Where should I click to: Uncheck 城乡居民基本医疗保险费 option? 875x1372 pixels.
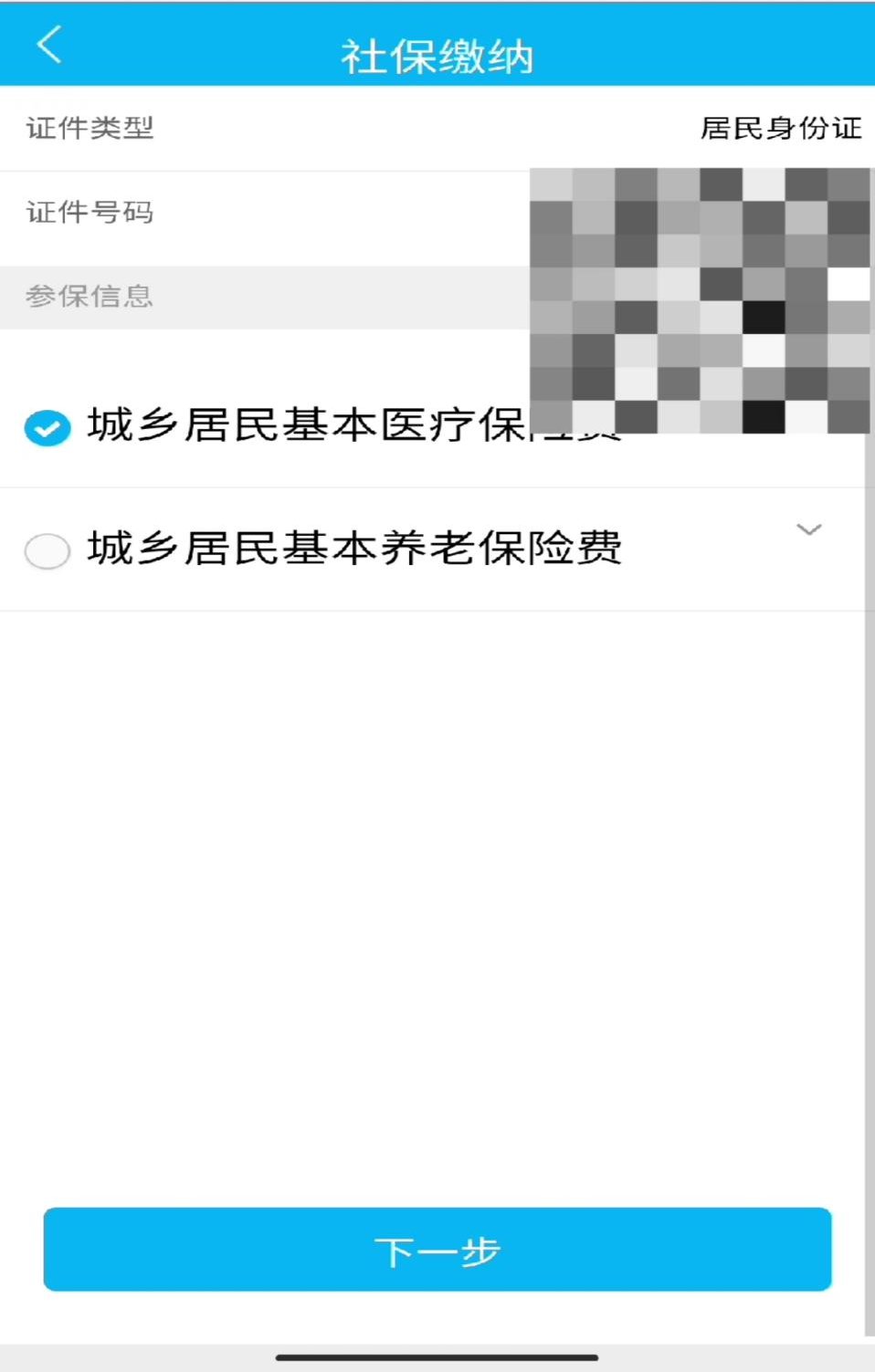coord(47,427)
